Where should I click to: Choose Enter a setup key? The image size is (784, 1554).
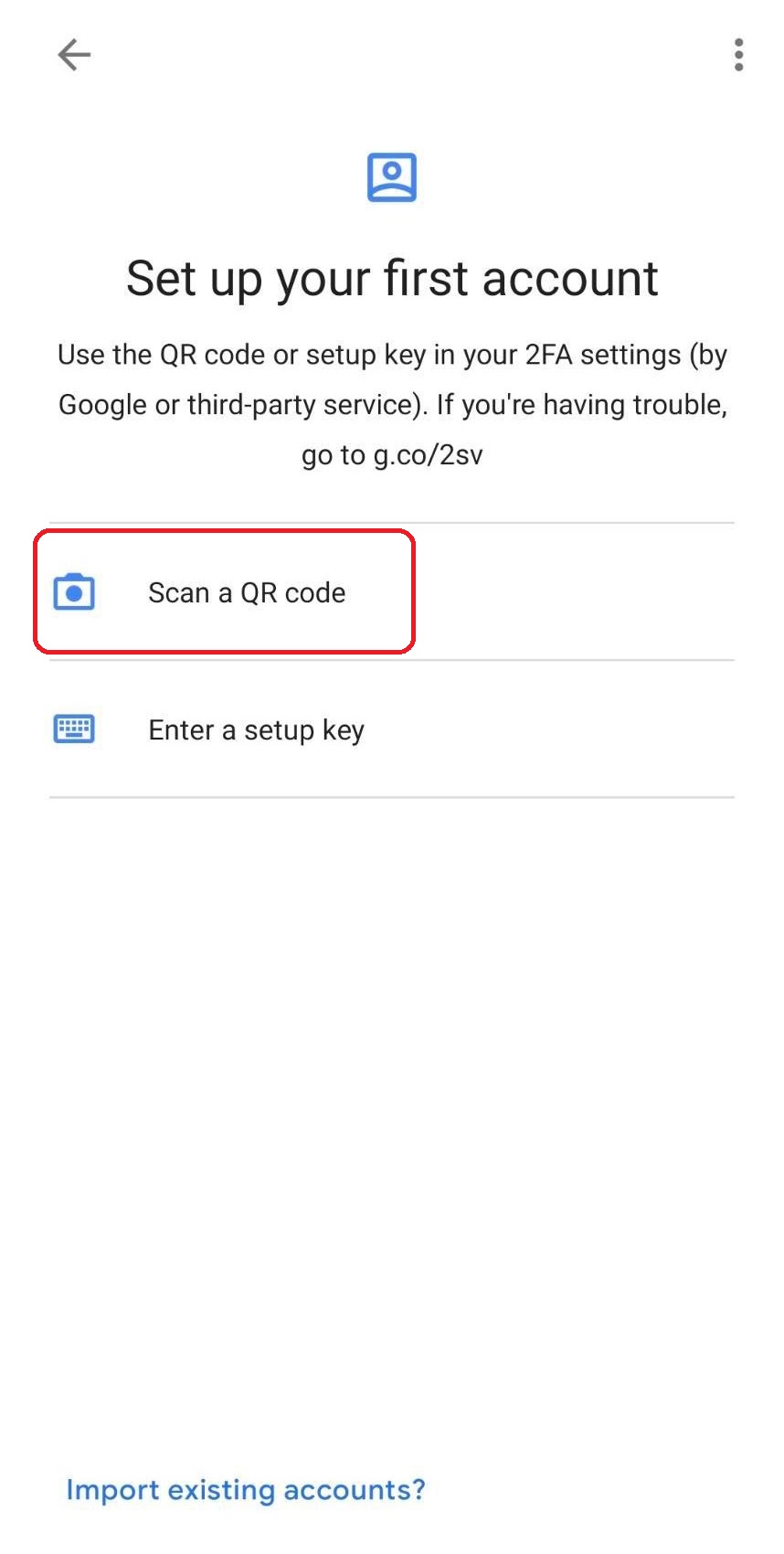tap(392, 729)
